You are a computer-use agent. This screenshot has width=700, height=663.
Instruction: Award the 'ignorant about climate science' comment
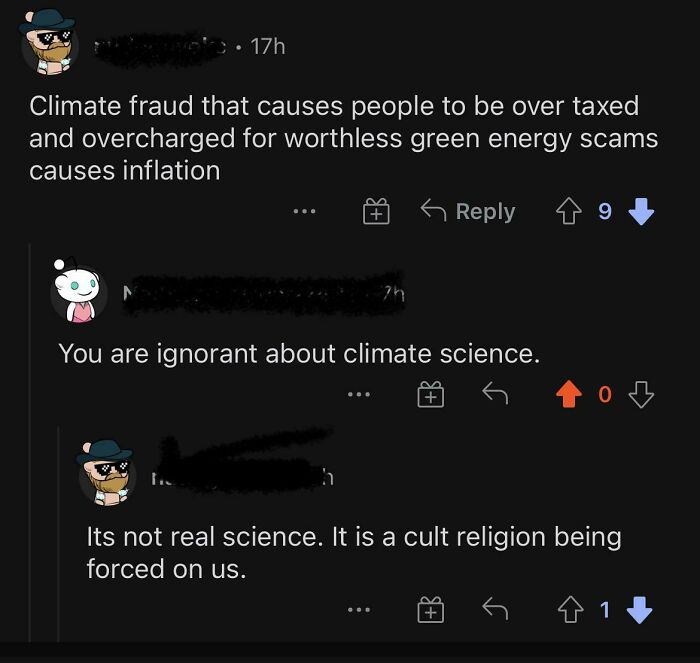click(x=429, y=396)
